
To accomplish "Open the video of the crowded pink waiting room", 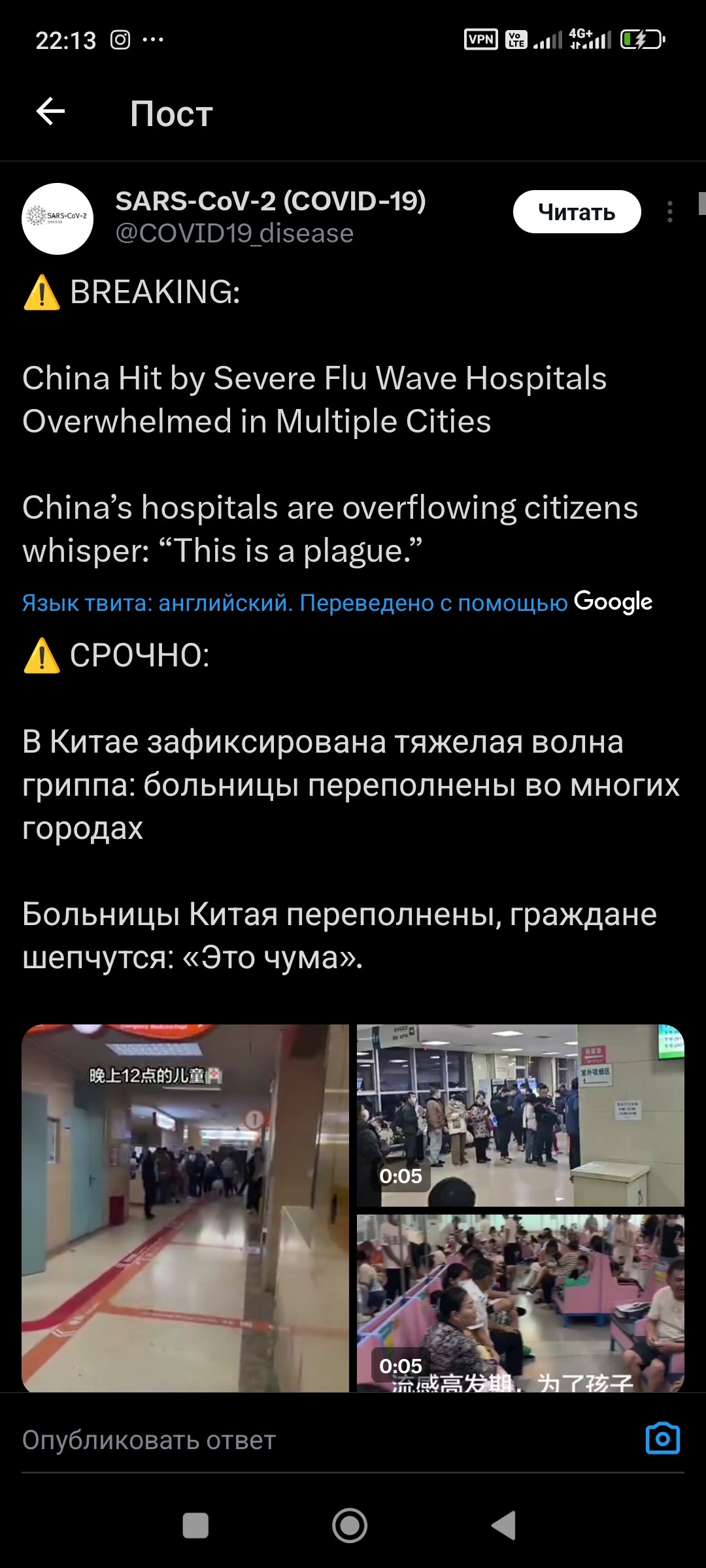I will coord(520,1303).
